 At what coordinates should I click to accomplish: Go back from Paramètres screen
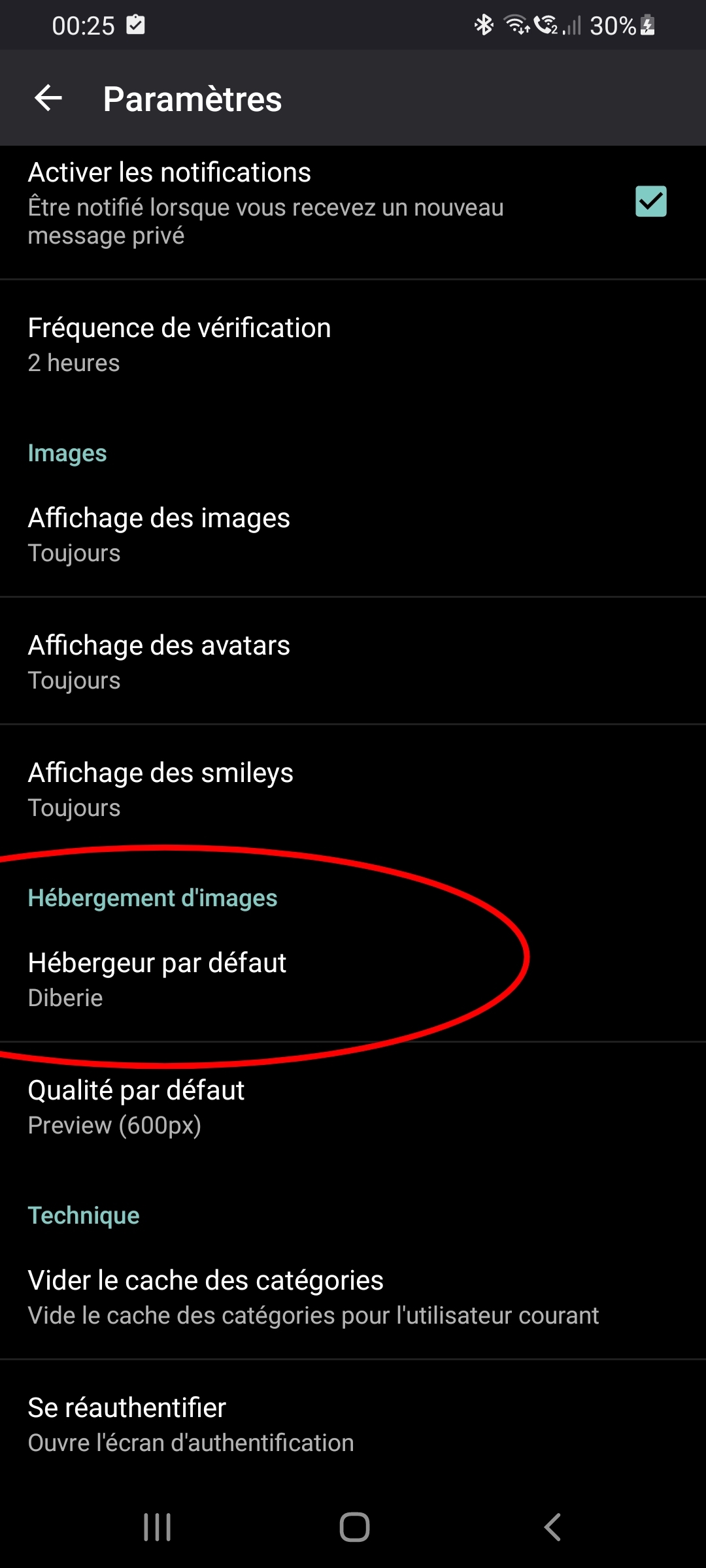(48, 99)
